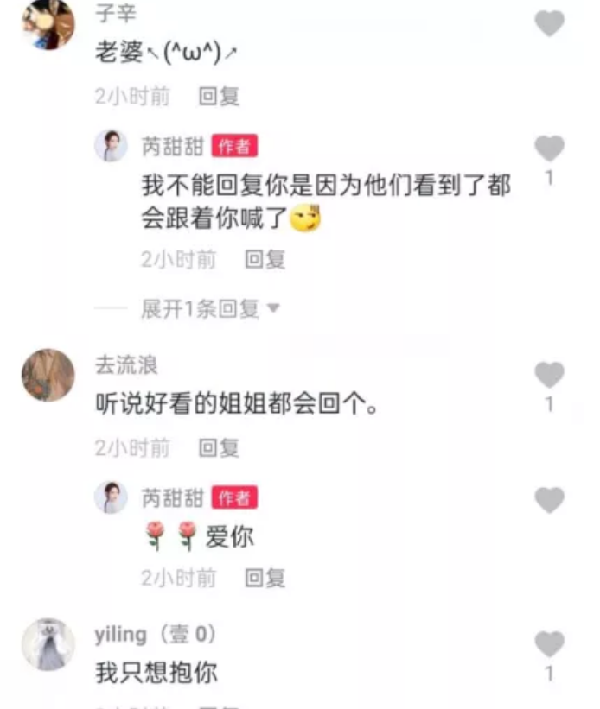Open 去流浪's profile avatar

(x=47, y=376)
